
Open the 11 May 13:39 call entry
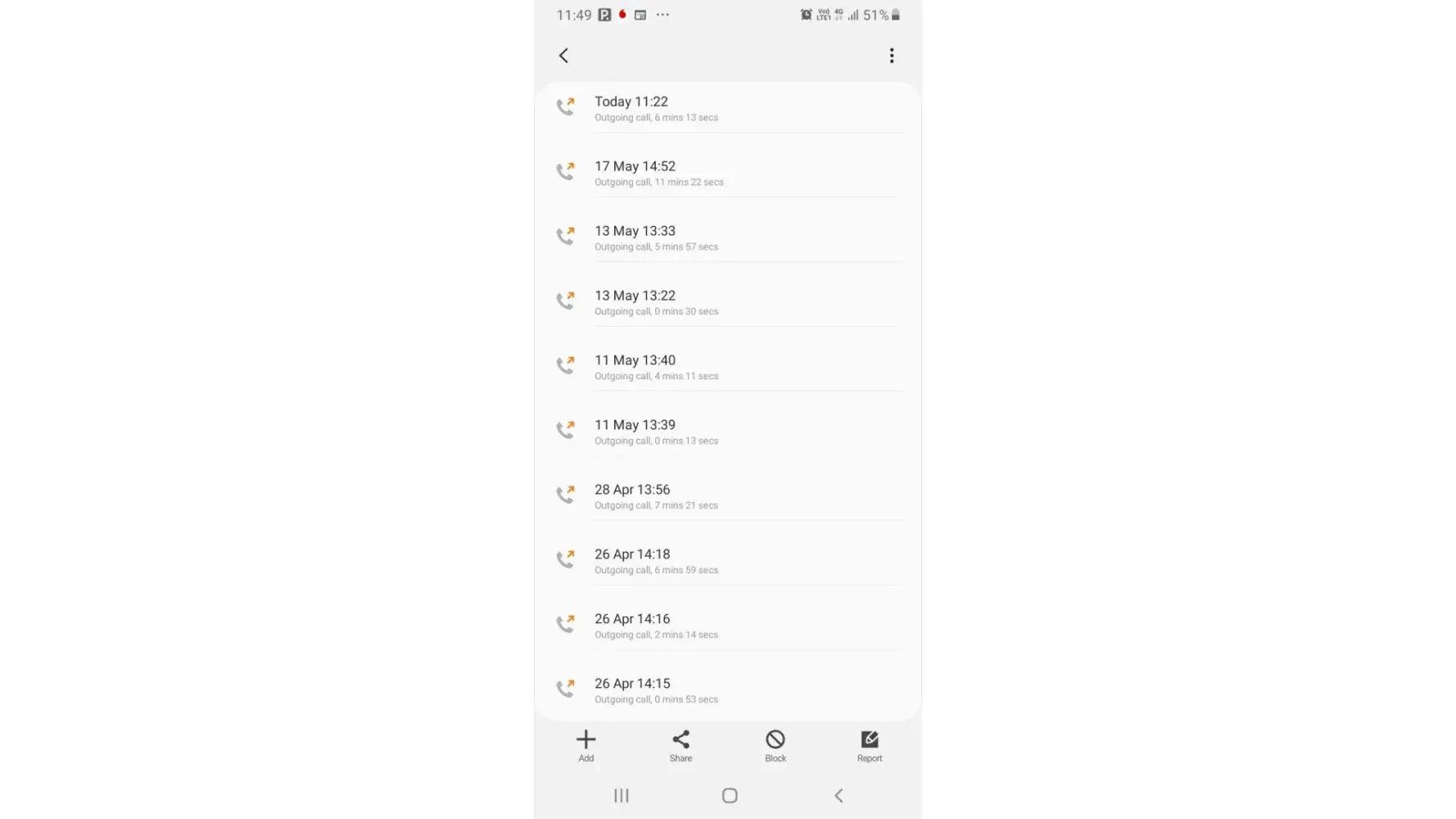point(727,432)
